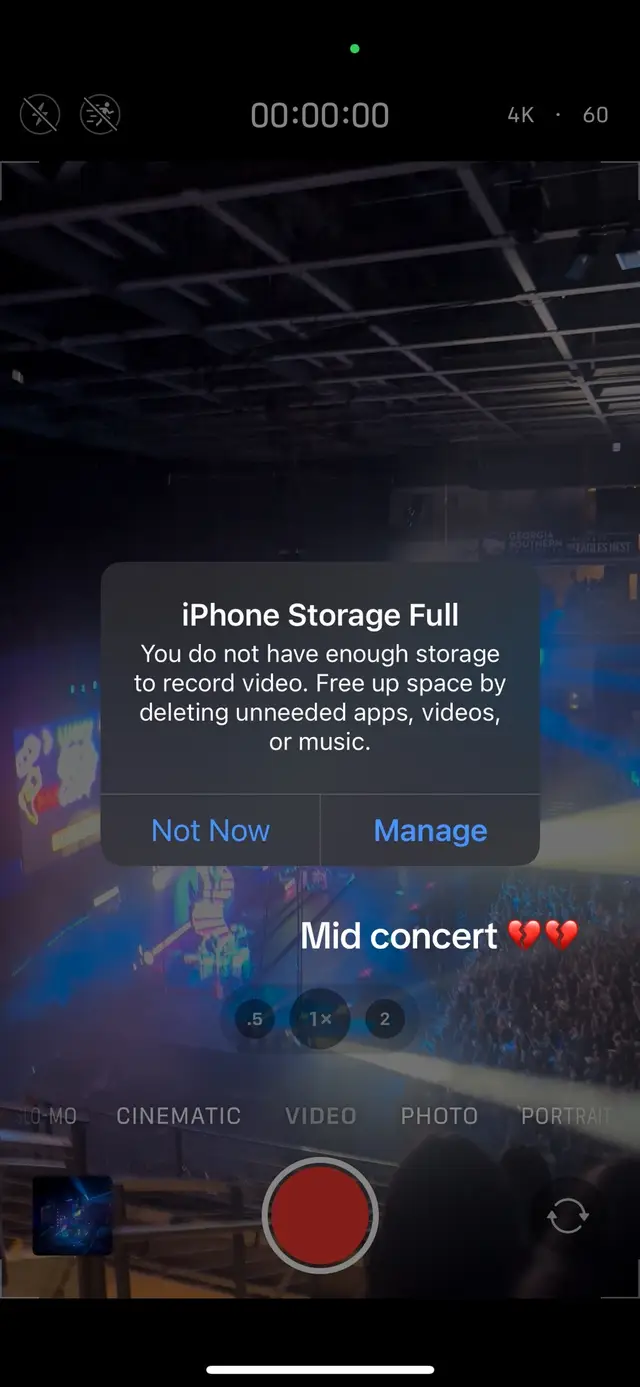This screenshot has width=640, height=1387.
Task: Change the 60 frame rate setting
Action: (x=595, y=115)
